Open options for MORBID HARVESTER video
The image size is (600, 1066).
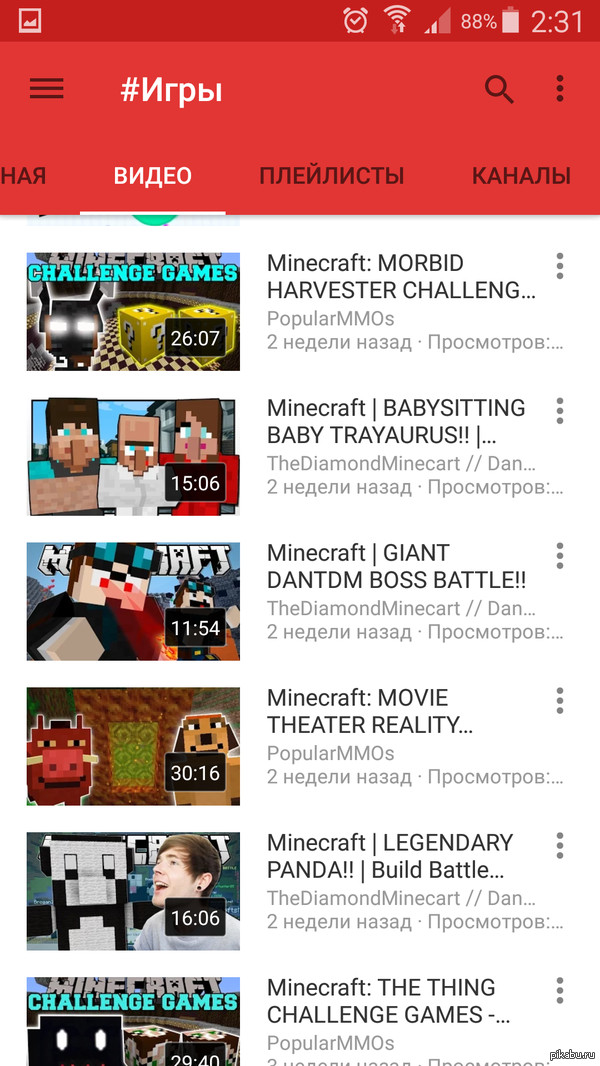click(x=560, y=266)
